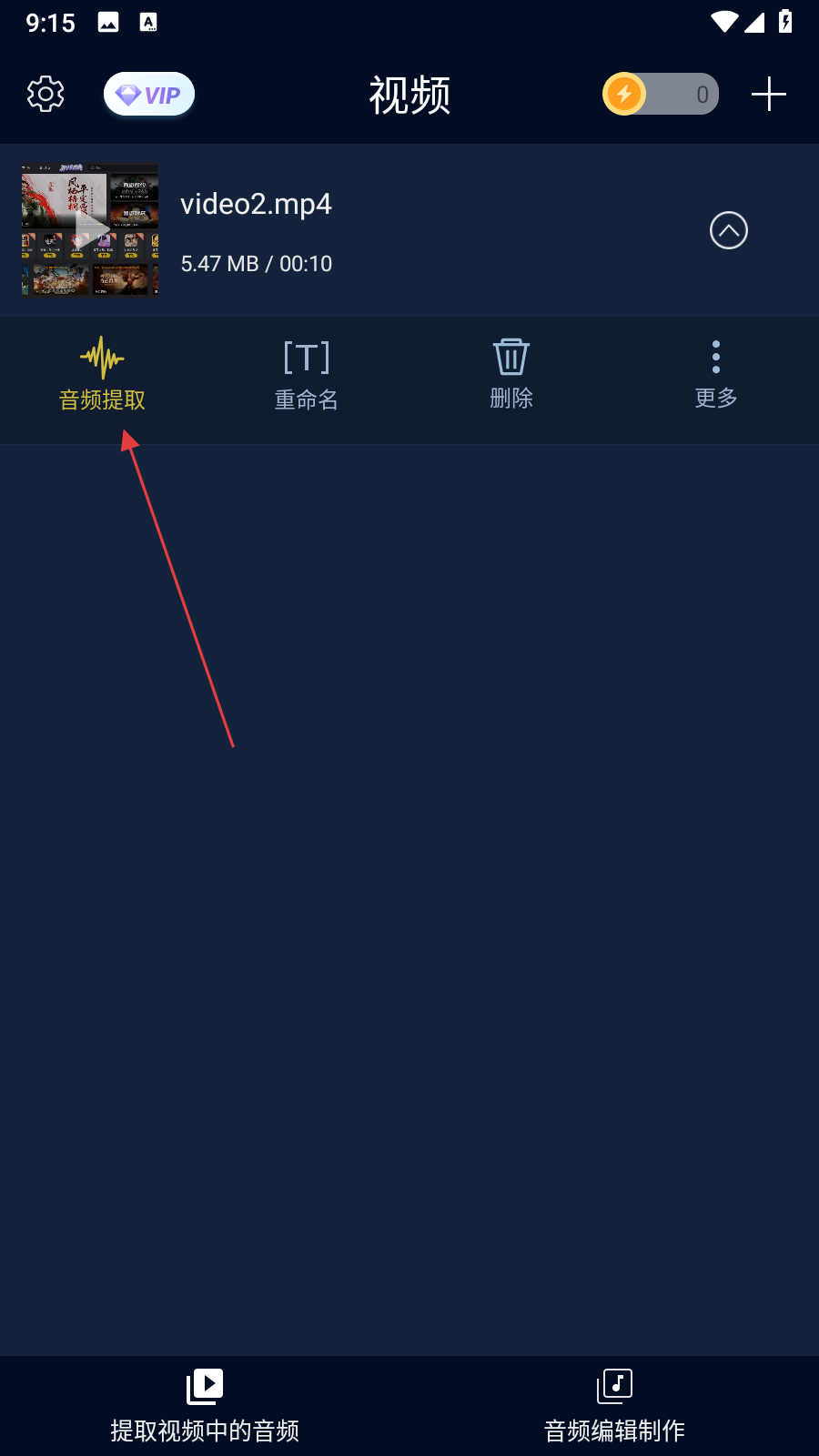Open the settings gear
The image size is (819, 1456).
coord(45,94)
